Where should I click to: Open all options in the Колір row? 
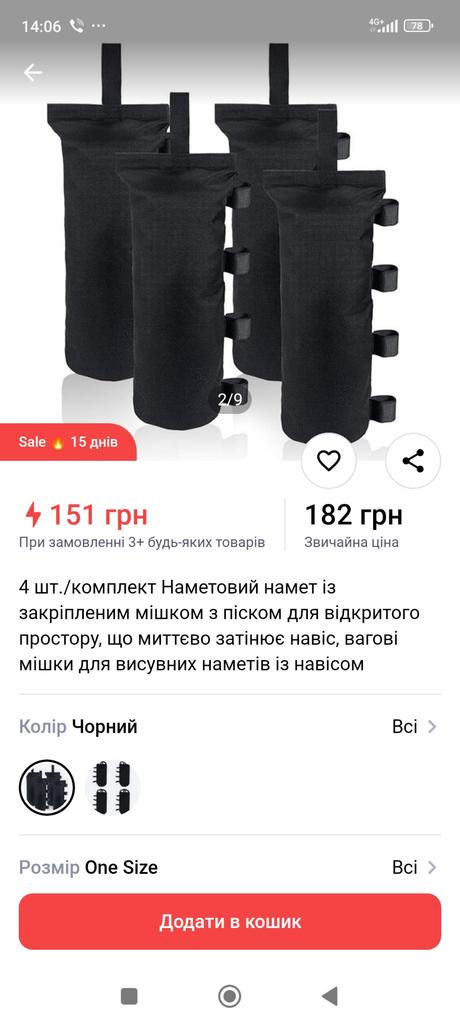point(415,726)
